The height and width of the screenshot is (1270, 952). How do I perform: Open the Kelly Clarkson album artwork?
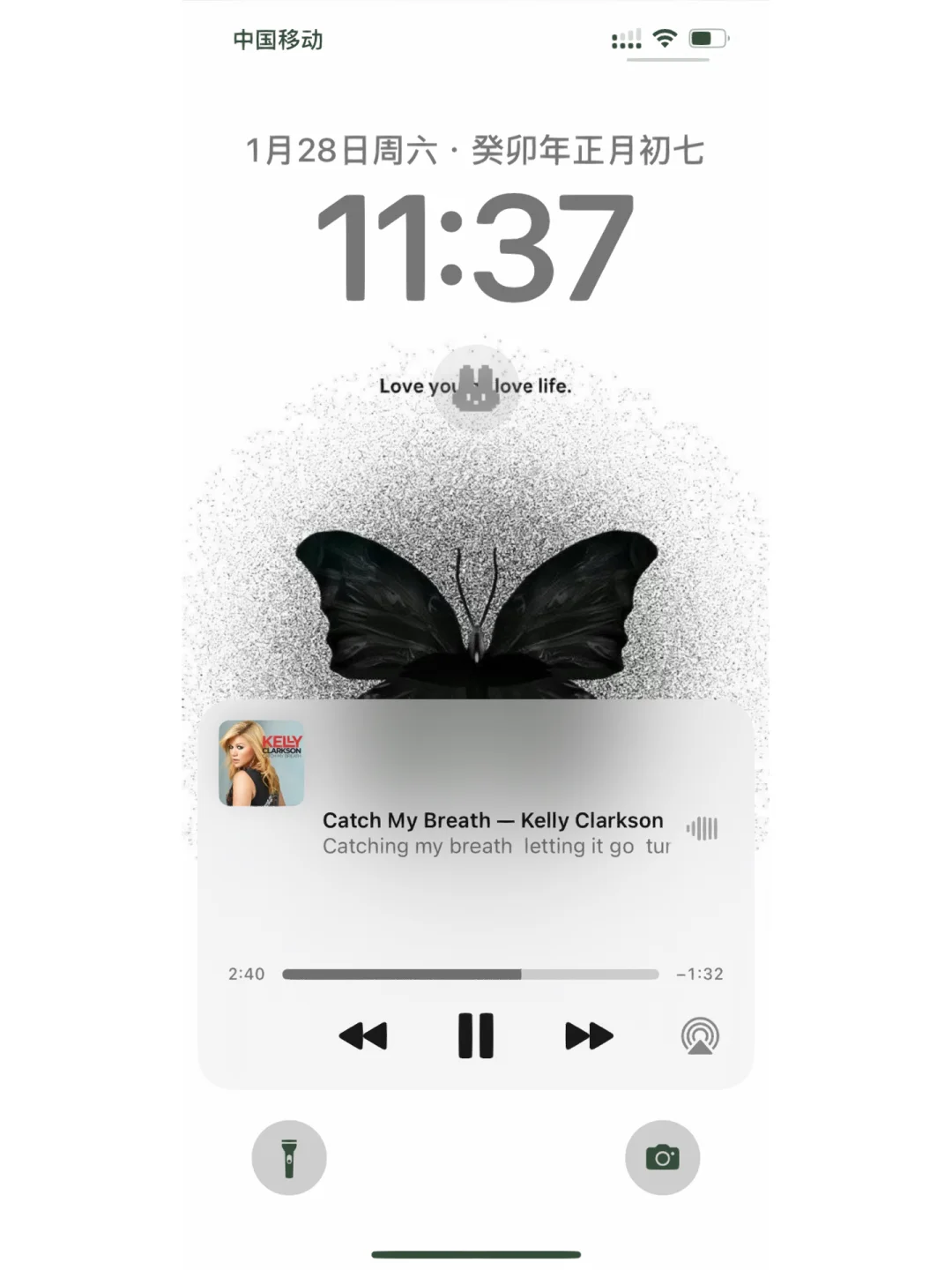click(x=262, y=764)
